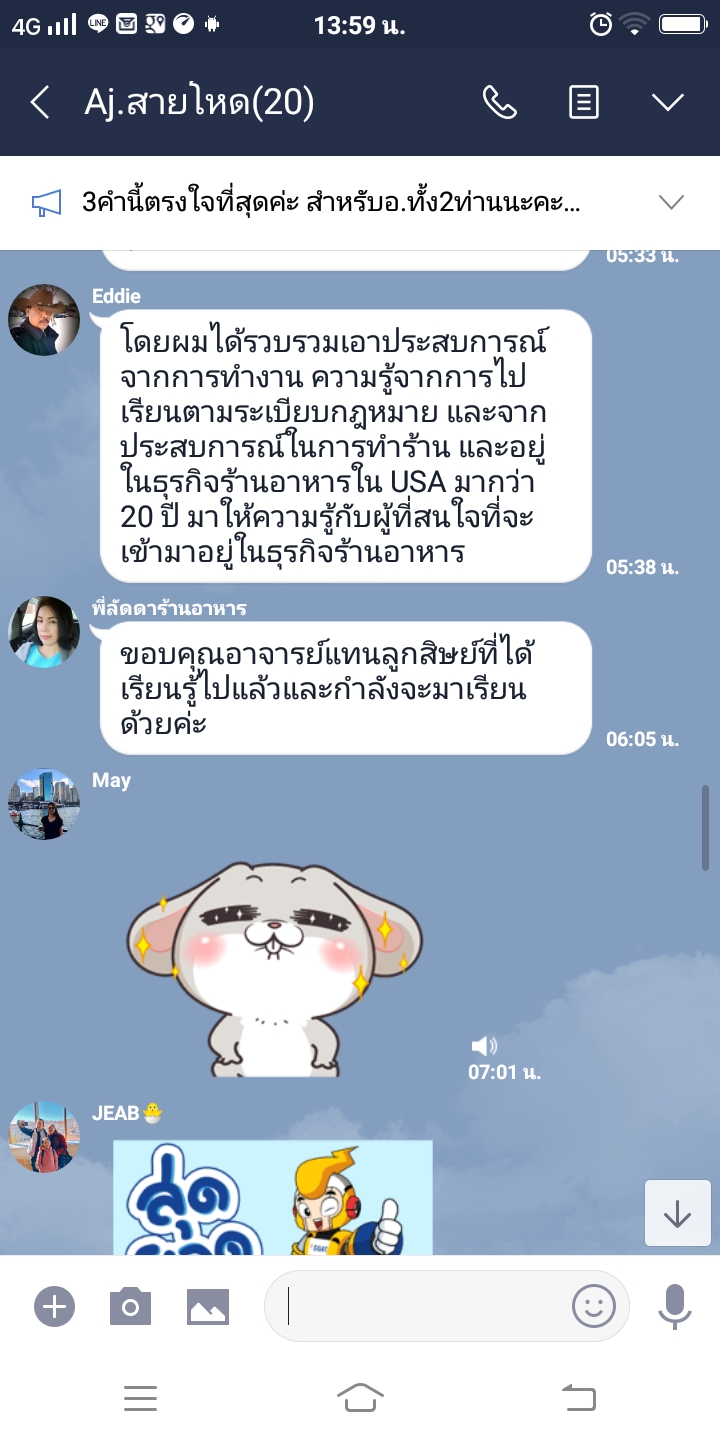Expand the pinned announcement banner

click(x=671, y=203)
